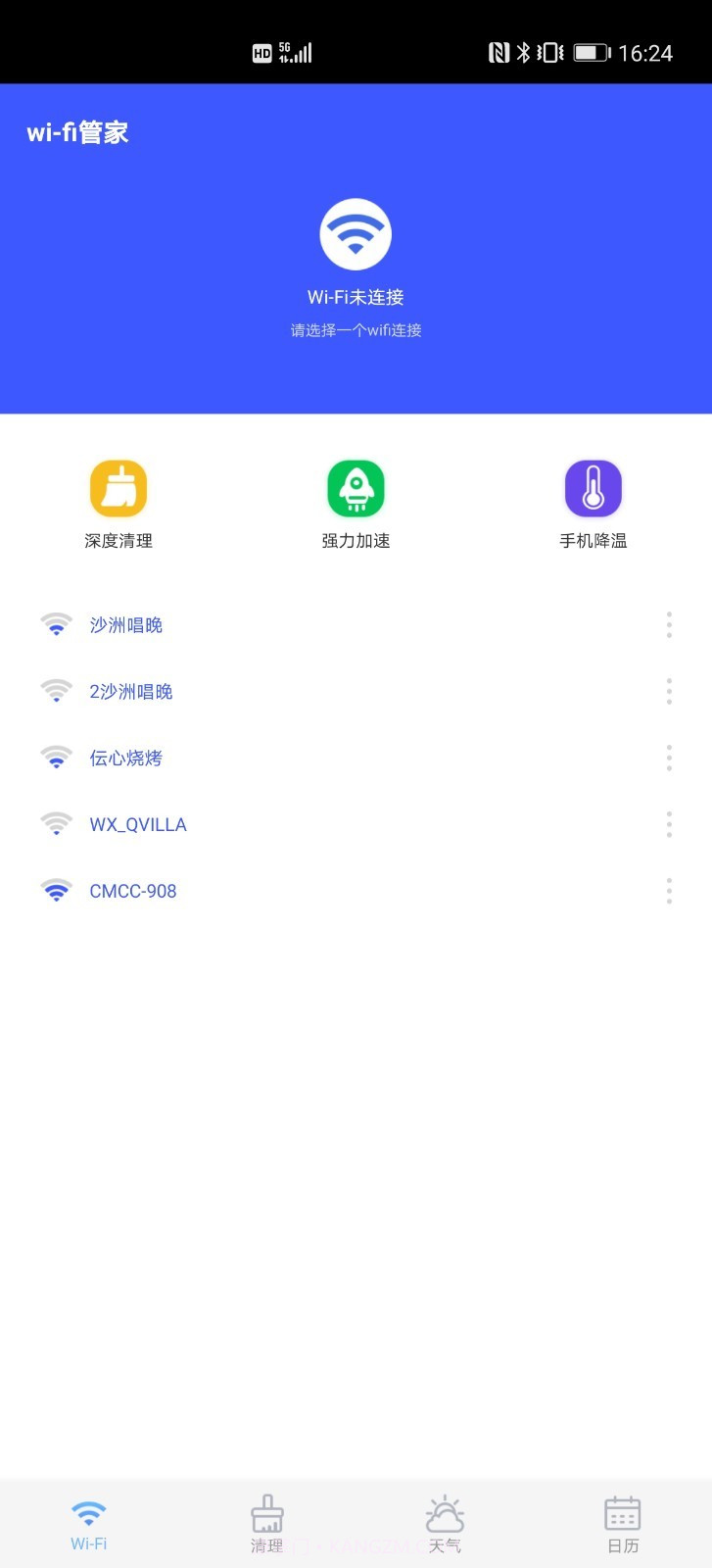Click the large Wi-Fi未连接 icon
The width and height of the screenshot is (712, 1568).
[356, 234]
